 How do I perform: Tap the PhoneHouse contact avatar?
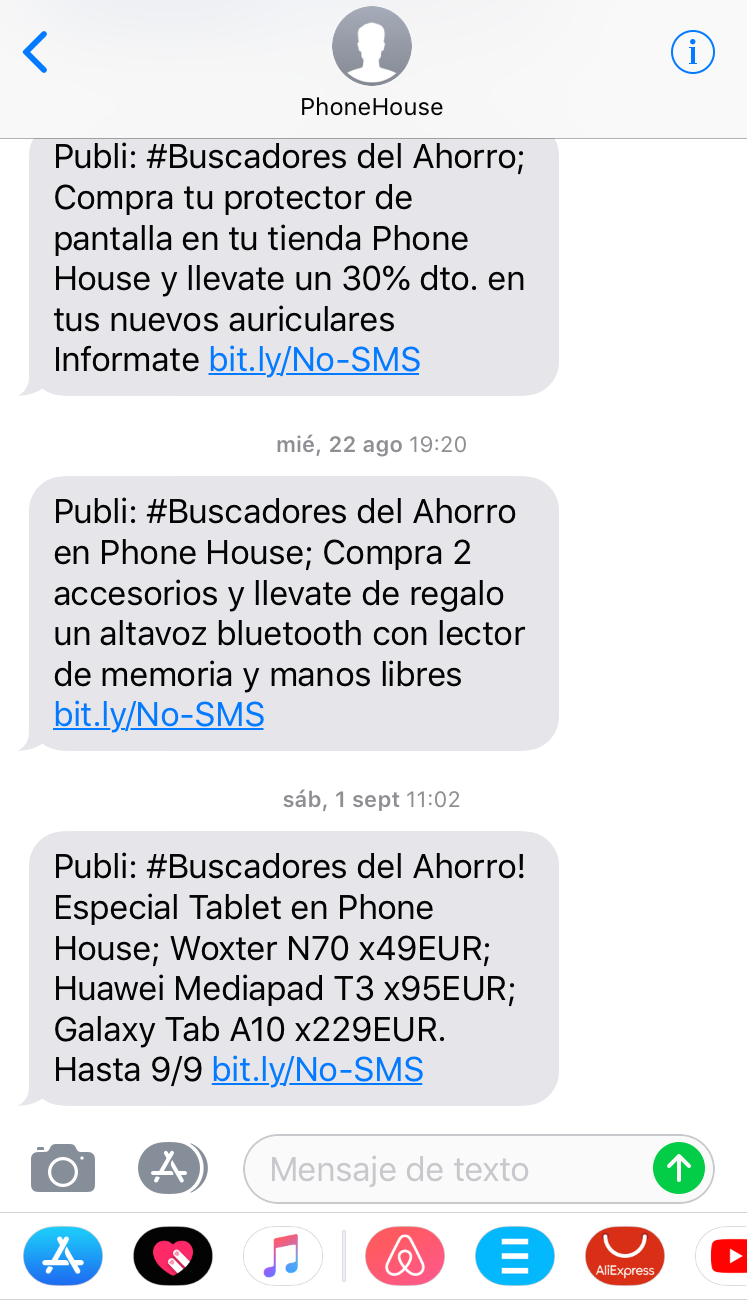pyautogui.click(x=371, y=44)
